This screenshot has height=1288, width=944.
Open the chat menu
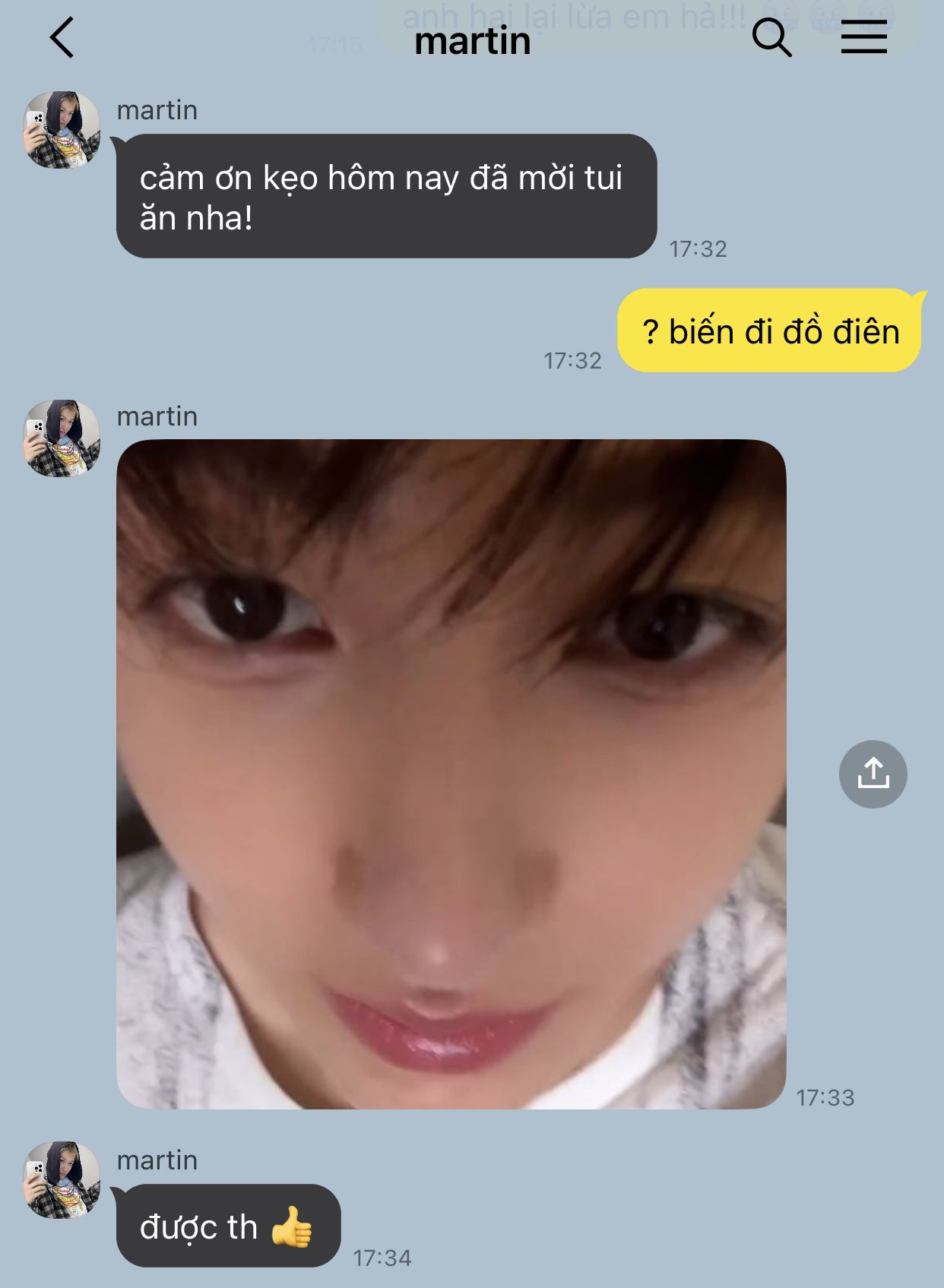(863, 38)
